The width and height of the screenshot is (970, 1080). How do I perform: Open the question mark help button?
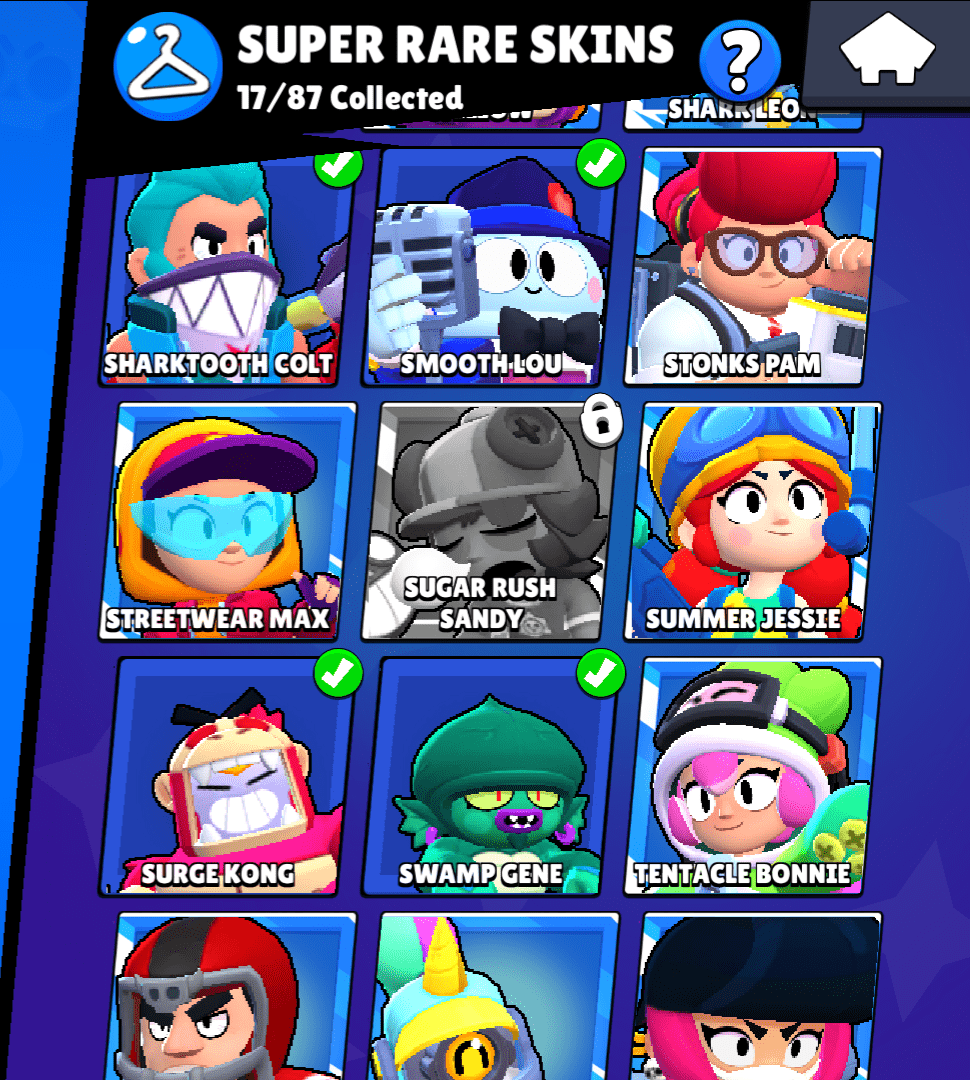tap(738, 62)
